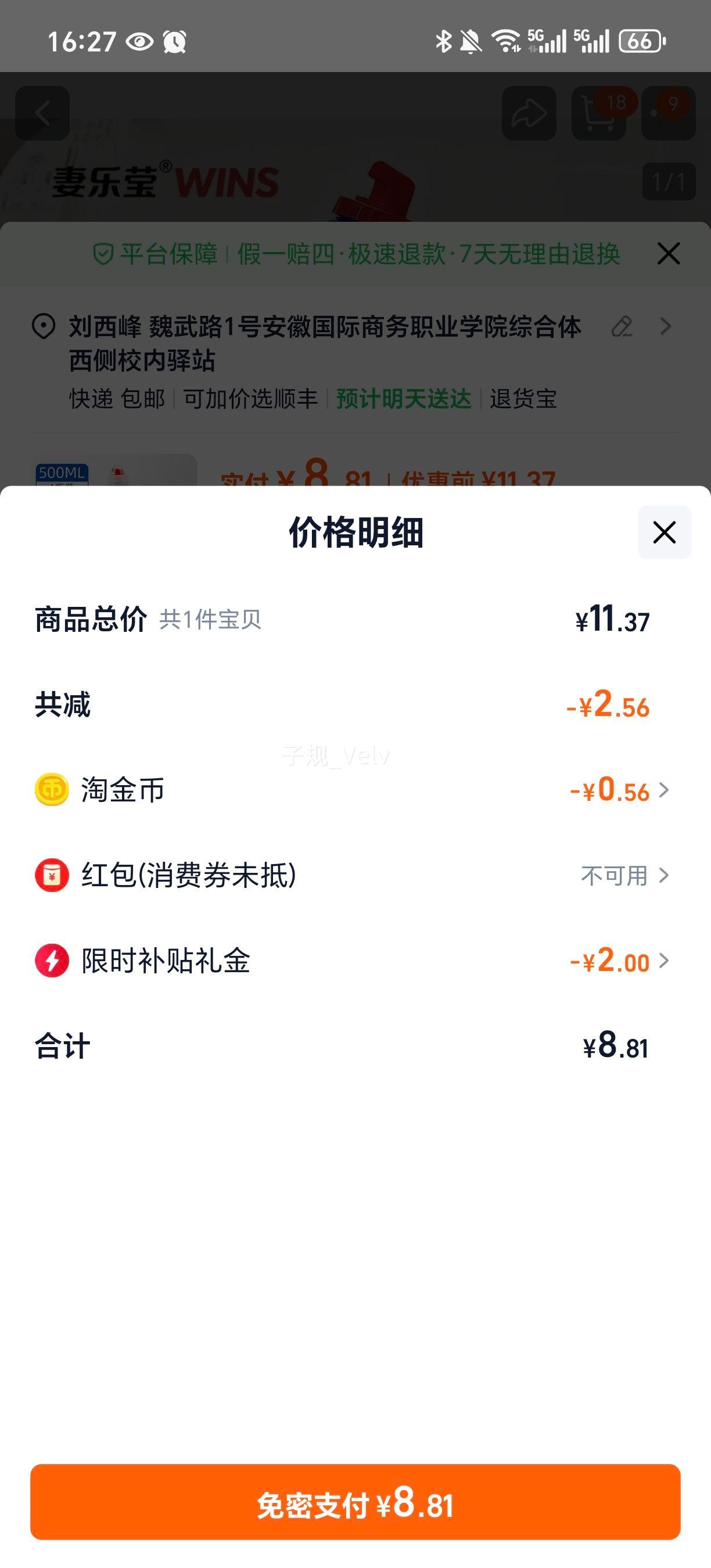Open the 淘金币 discount details
Screen dimensions: 711x1568
click(x=620, y=790)
